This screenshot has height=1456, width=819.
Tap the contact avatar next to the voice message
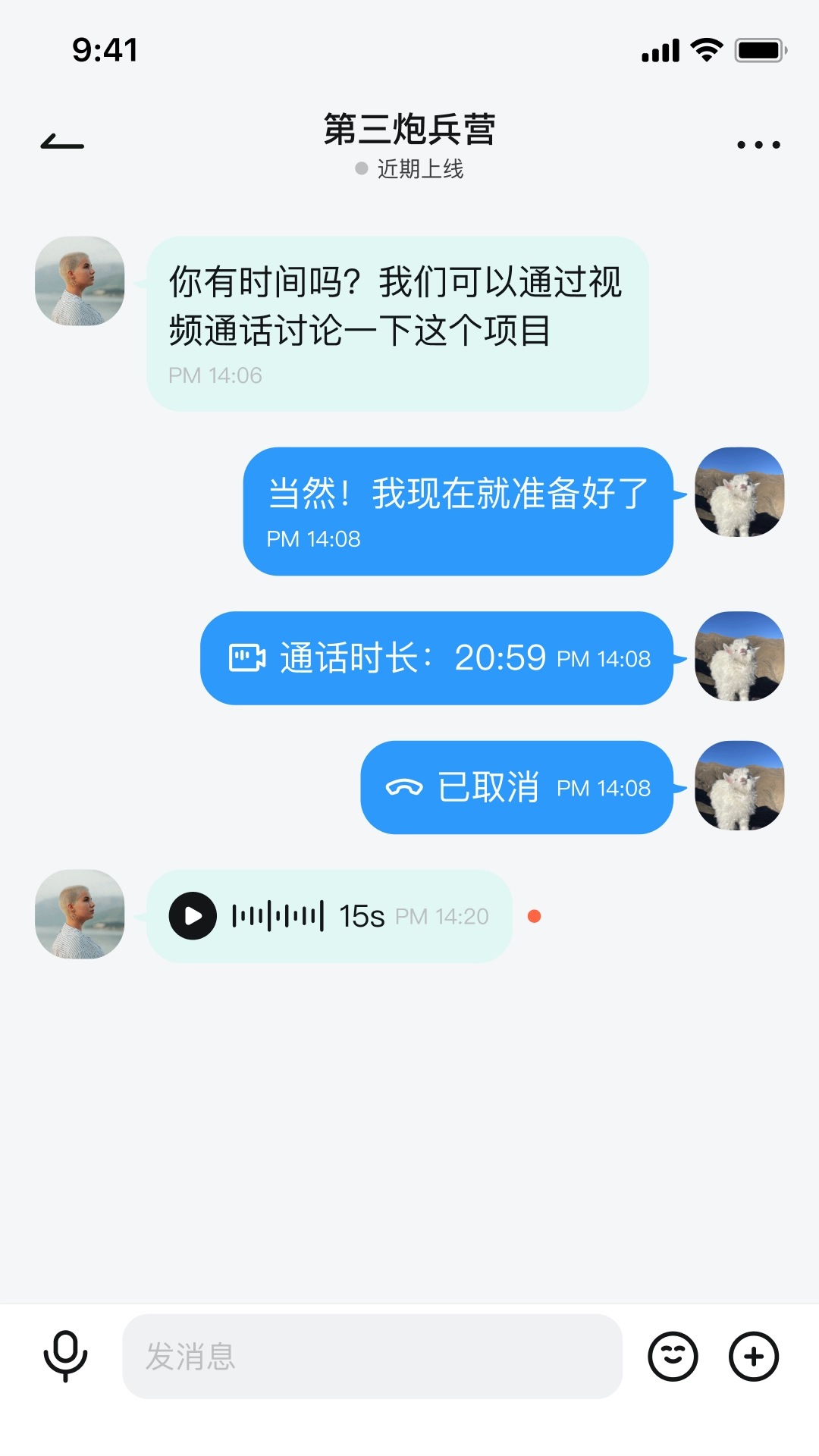coord(79,915)
